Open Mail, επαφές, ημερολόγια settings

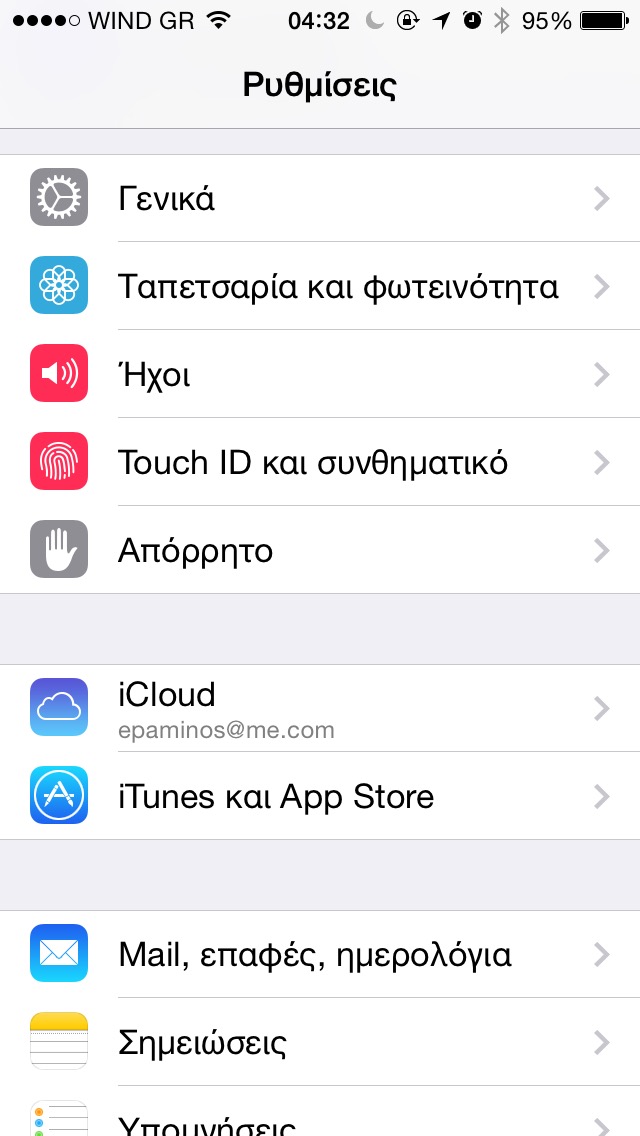pyautogui.click(x=320, y=954)
